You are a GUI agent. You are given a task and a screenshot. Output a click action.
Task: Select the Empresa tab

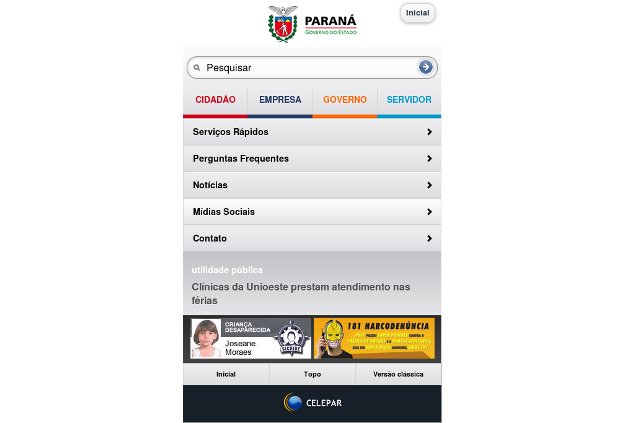click(x=280, y=100)
